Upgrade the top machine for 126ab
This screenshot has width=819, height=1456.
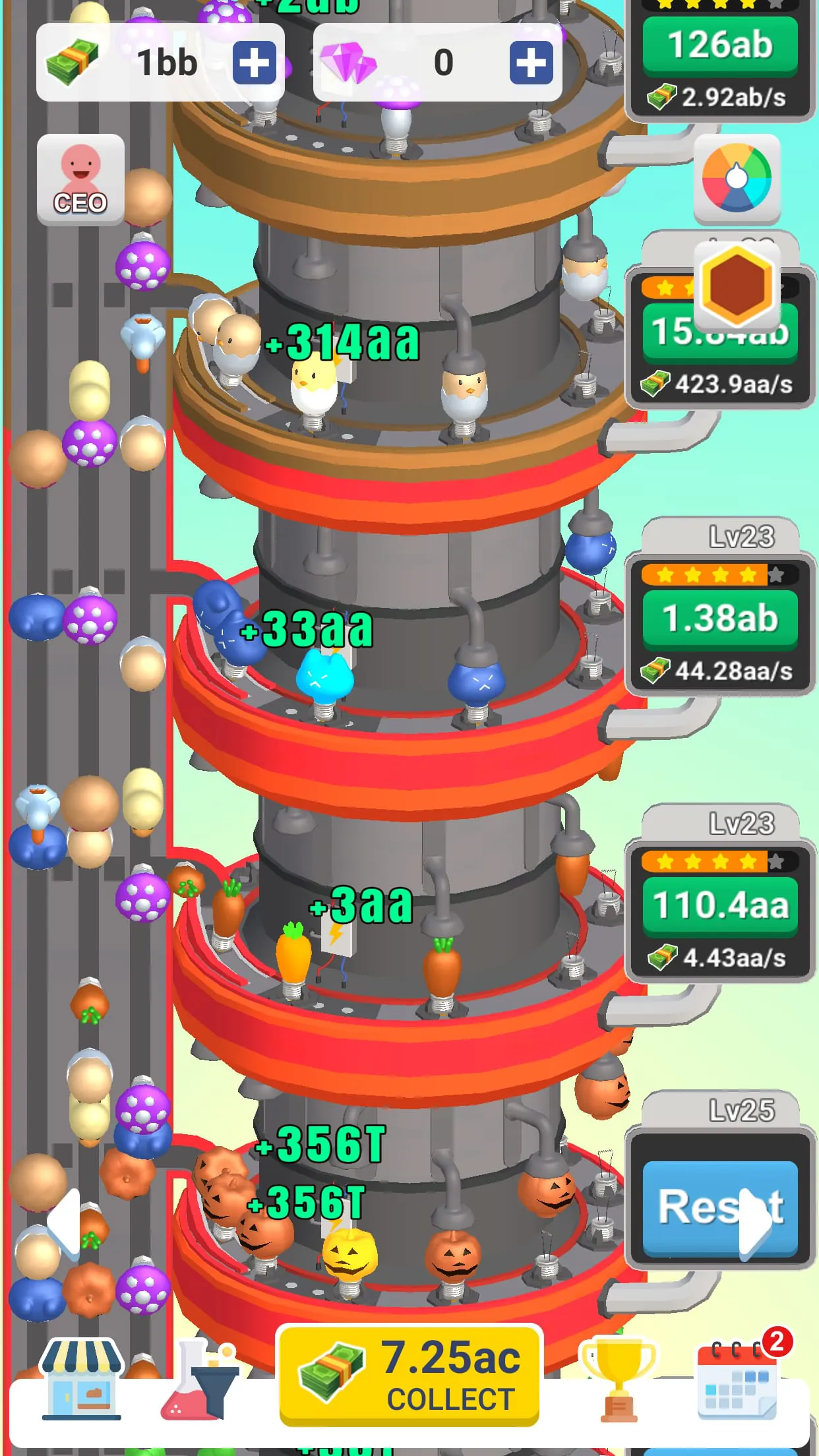[x=721, y=45]
